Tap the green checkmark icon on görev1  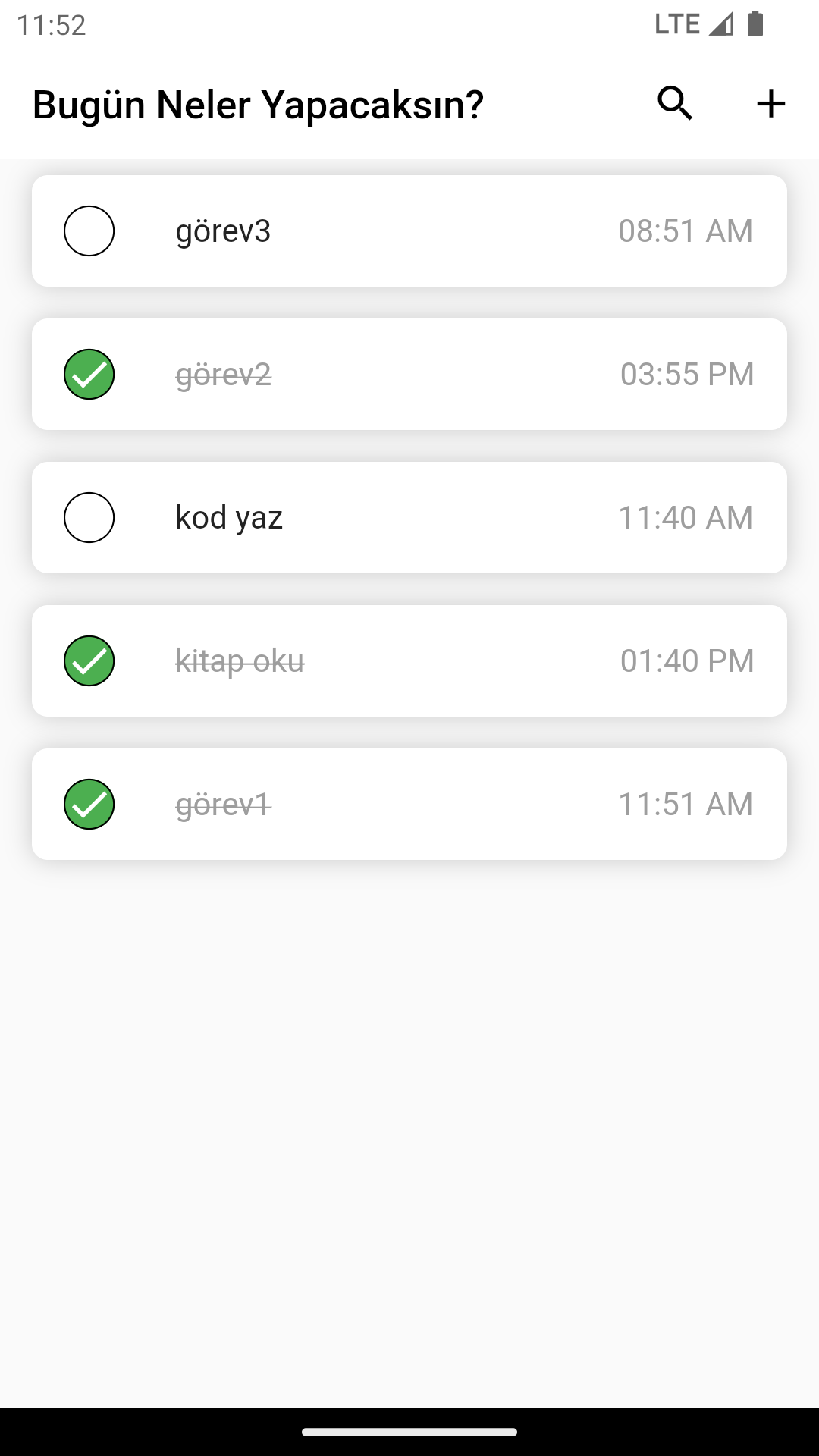[x=89, y=804]
